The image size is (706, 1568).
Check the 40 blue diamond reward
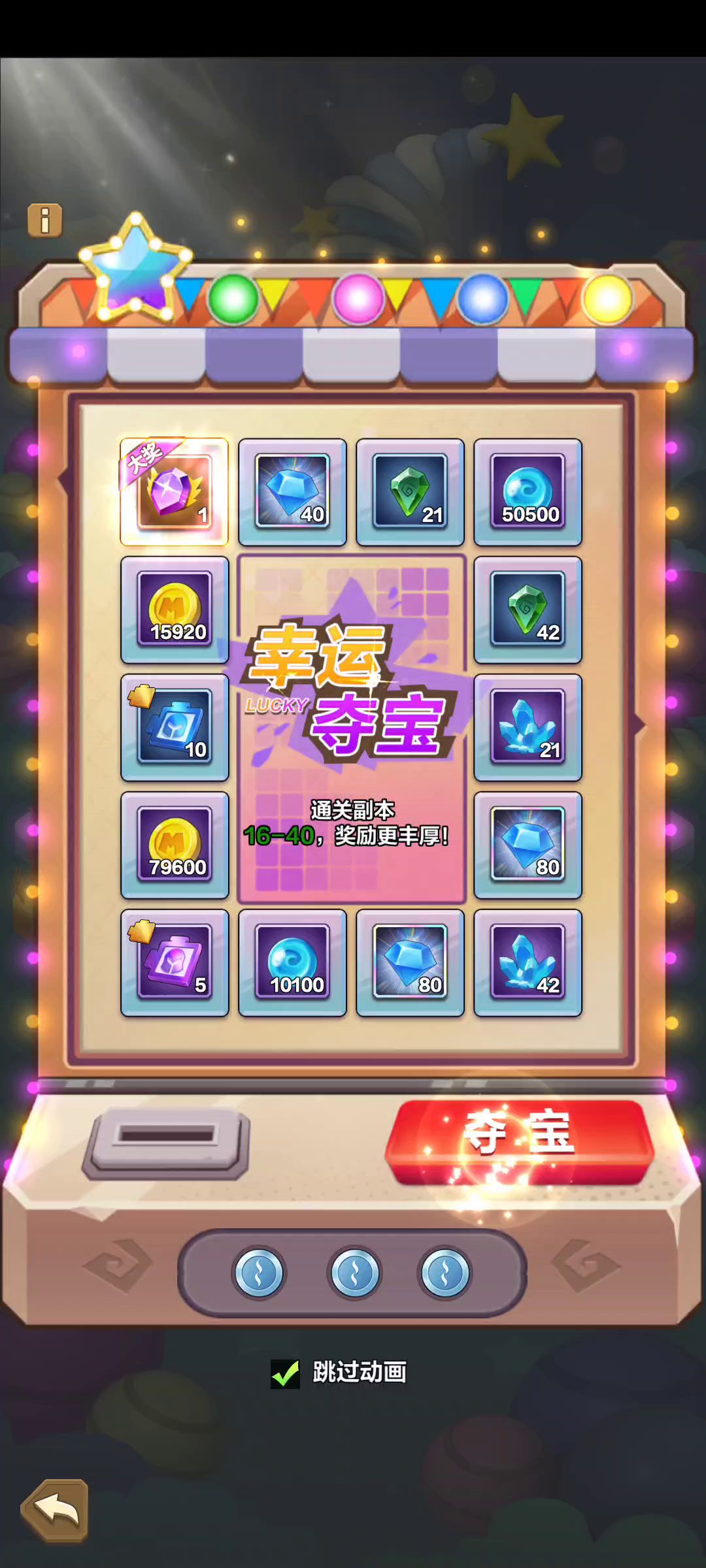[x=292, y=492]
